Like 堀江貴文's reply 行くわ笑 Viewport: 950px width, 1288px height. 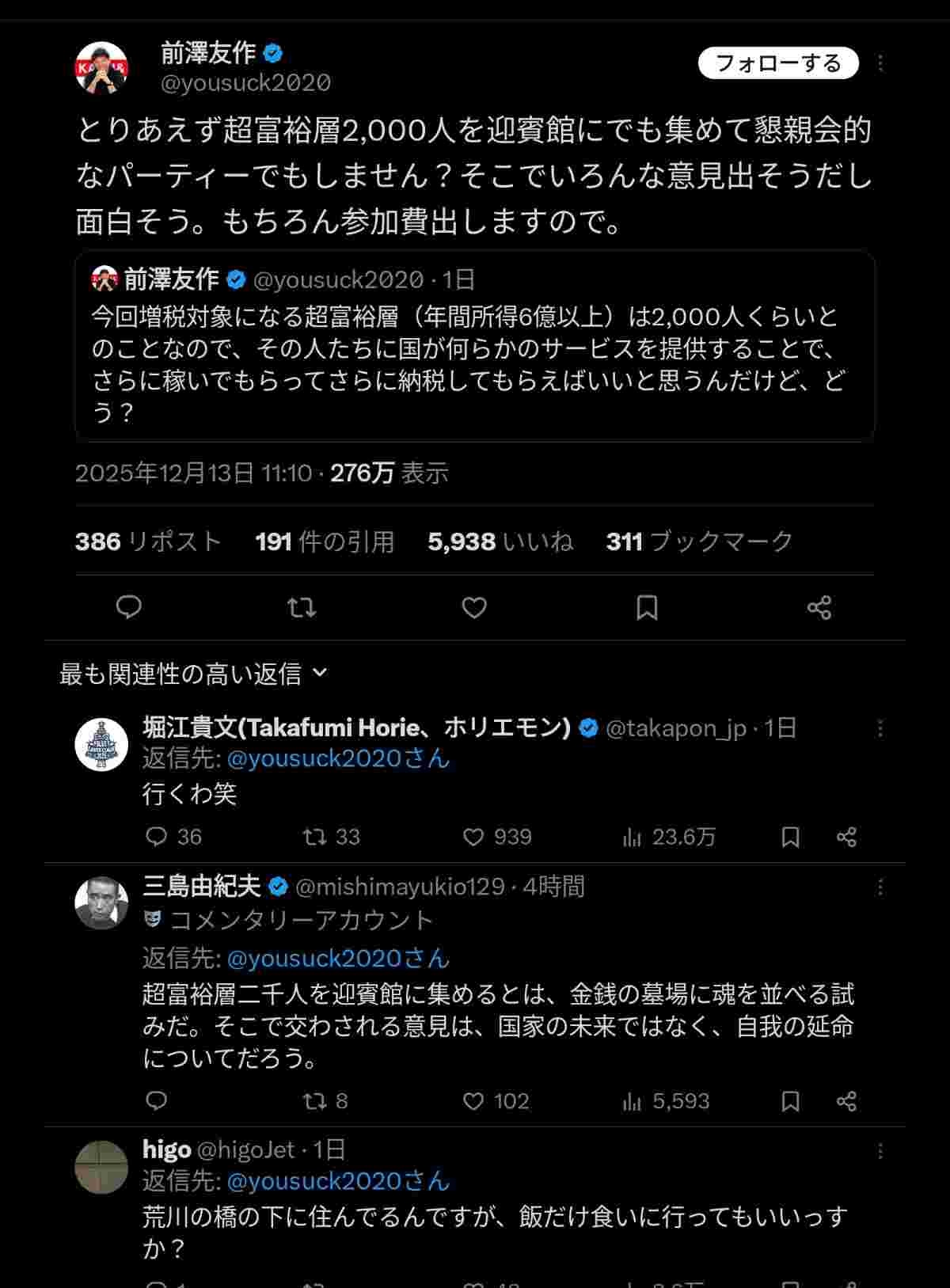pos(473,837)
